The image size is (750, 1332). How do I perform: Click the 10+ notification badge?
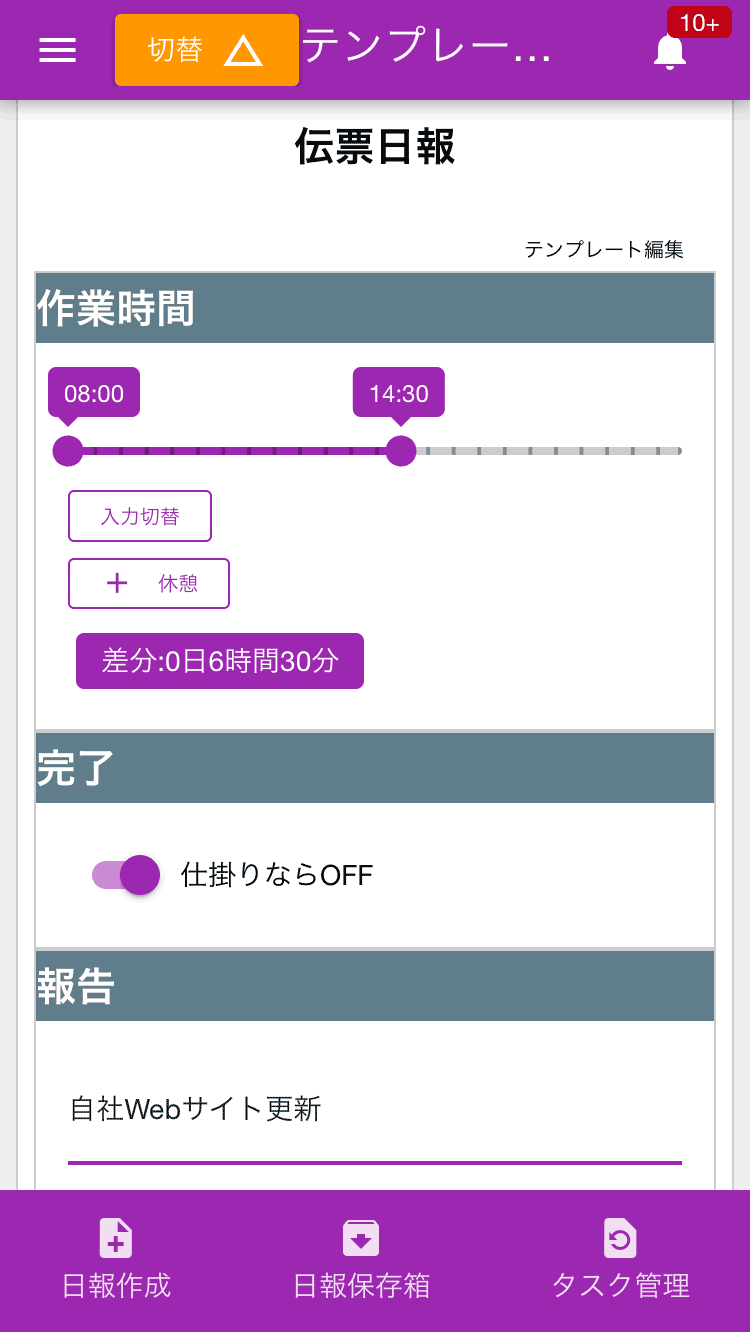(699, 22)
